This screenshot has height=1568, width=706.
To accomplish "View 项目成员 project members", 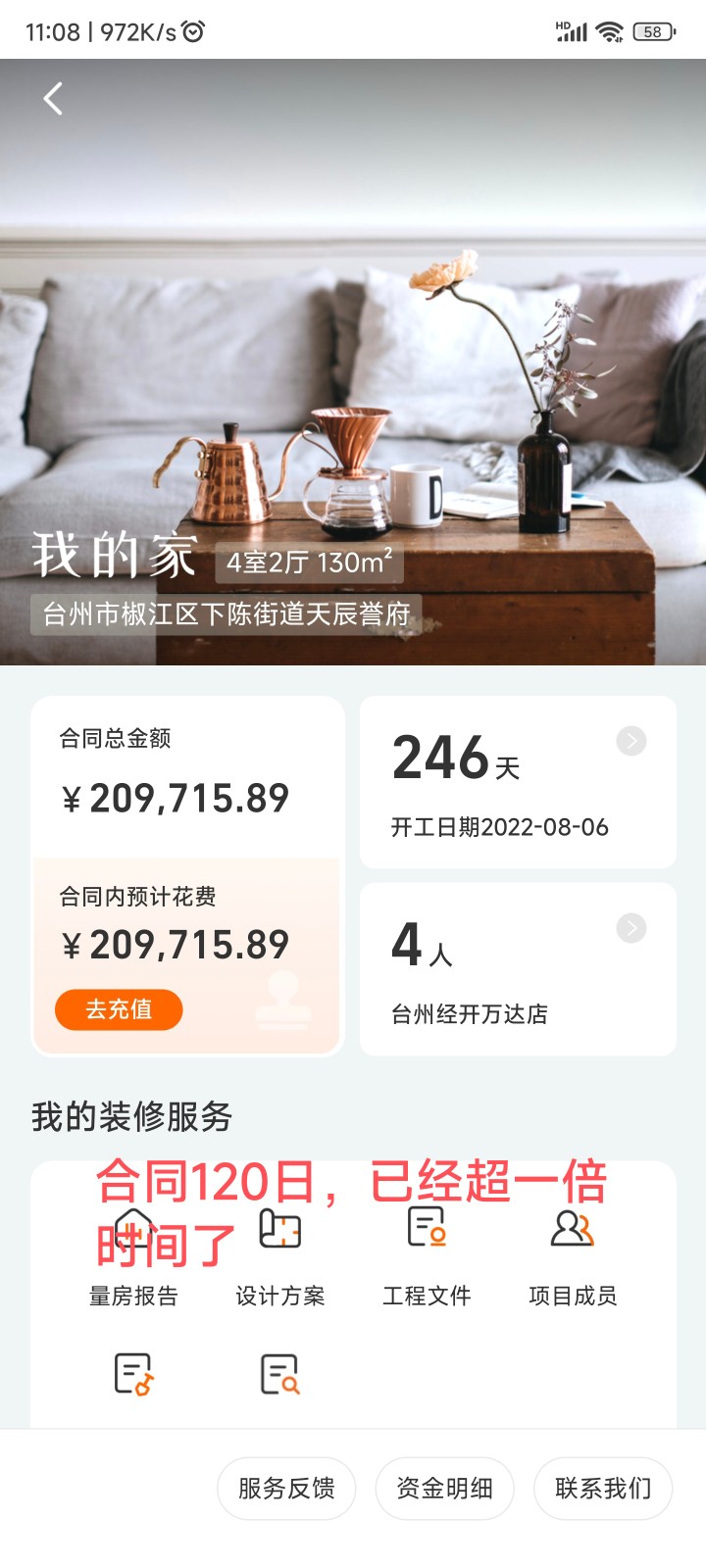I will click(573, 1254).
